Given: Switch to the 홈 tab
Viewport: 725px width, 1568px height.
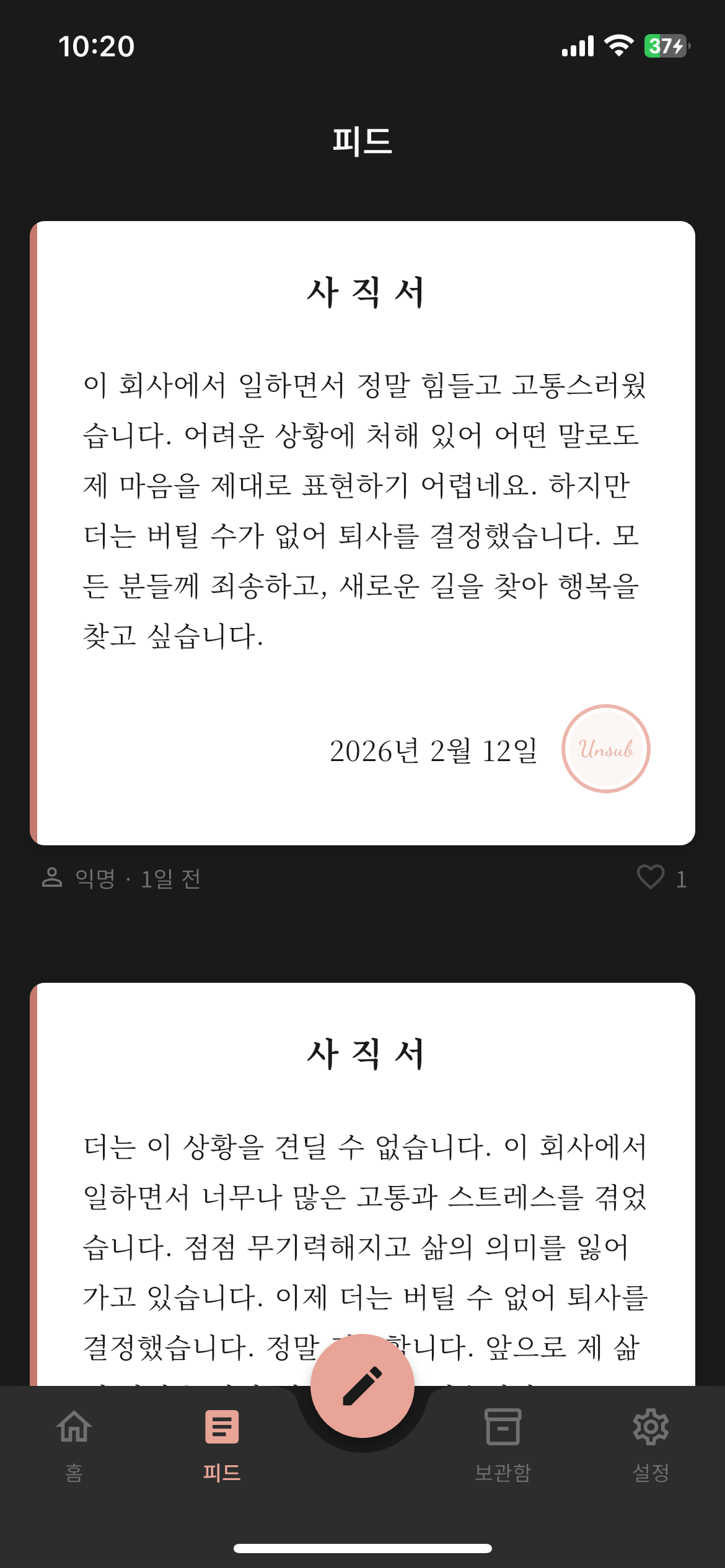Looking at the screenshot, I should point(72,1449).
